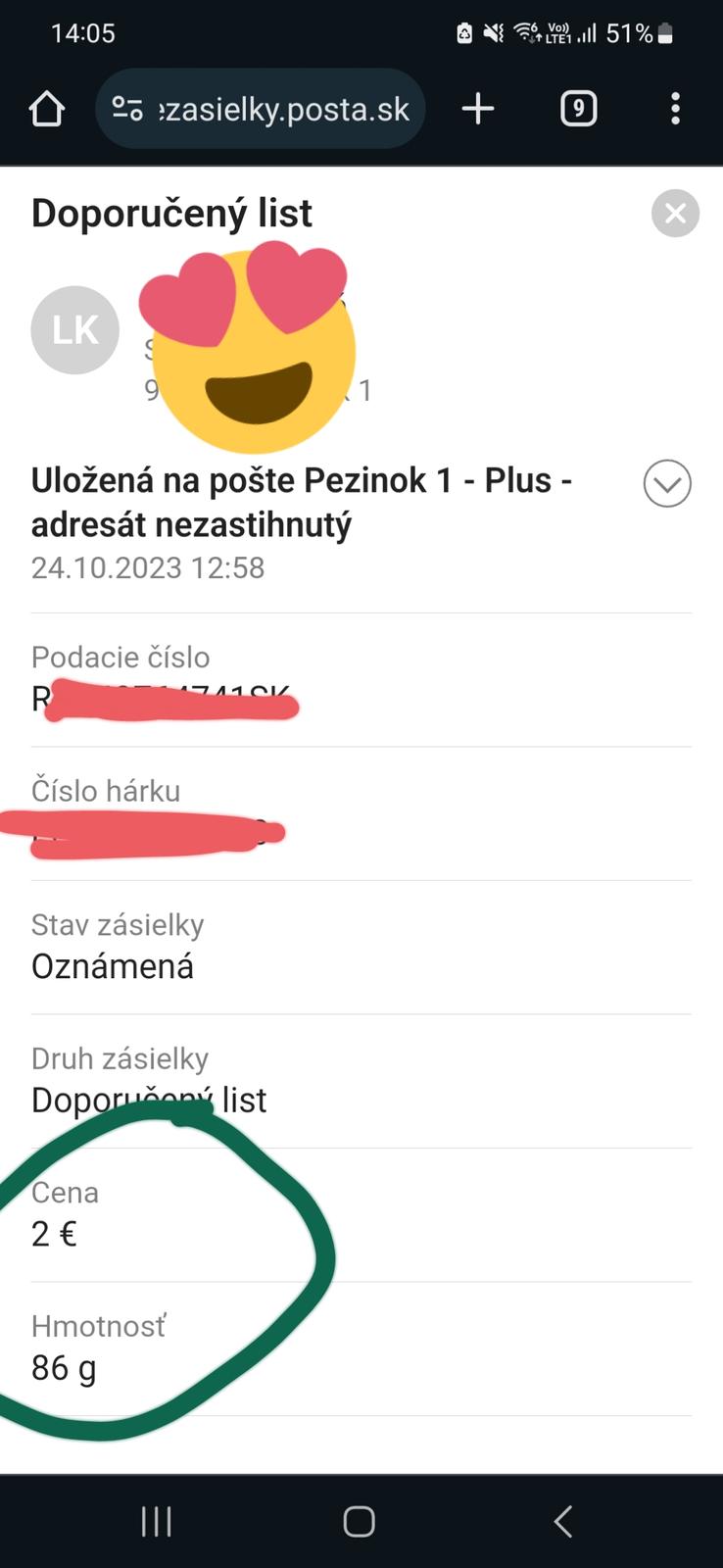Open the browser overflow menu
723x1568 pixels.
(x=675, y=109)
